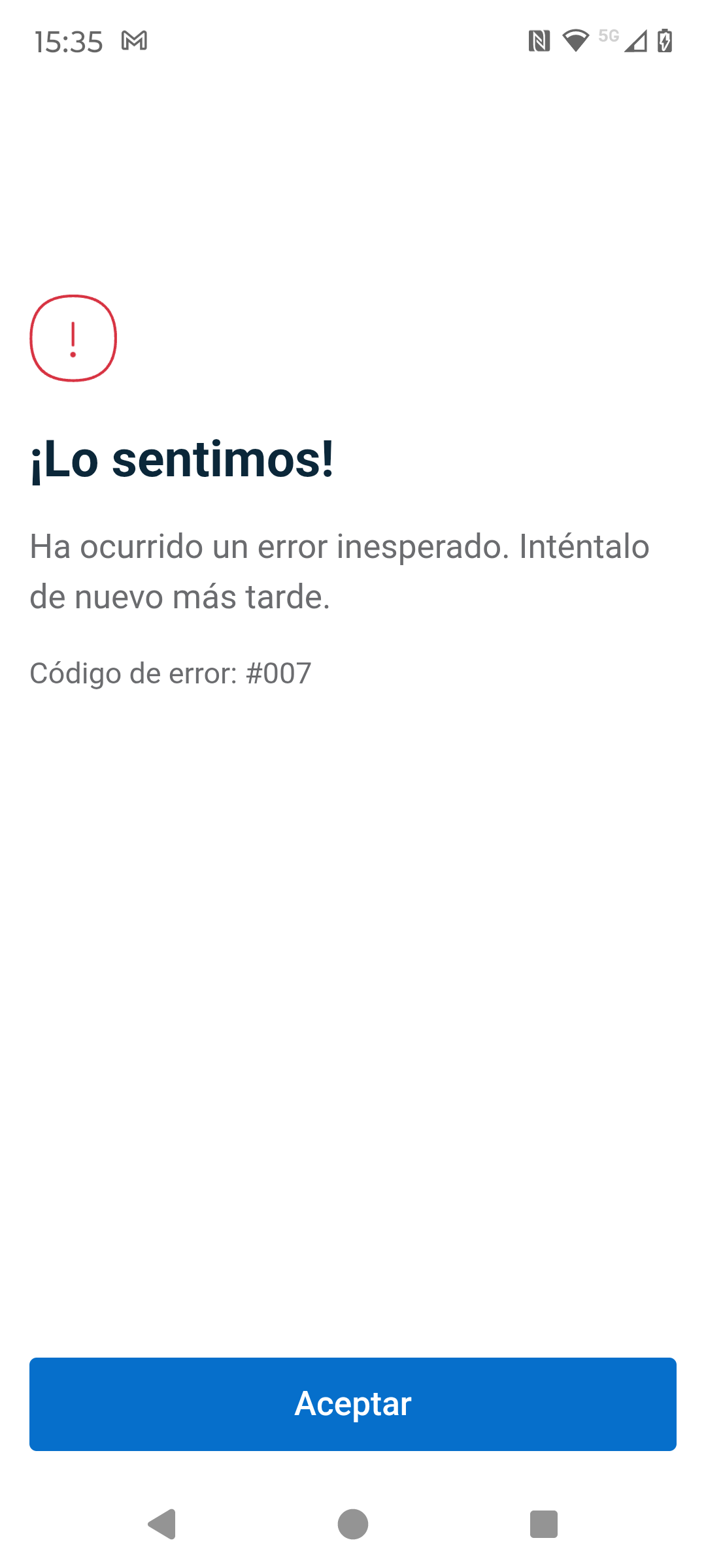Tap the clock showing 15:35
The image size is (706, 1568).
tap(69, 42)
